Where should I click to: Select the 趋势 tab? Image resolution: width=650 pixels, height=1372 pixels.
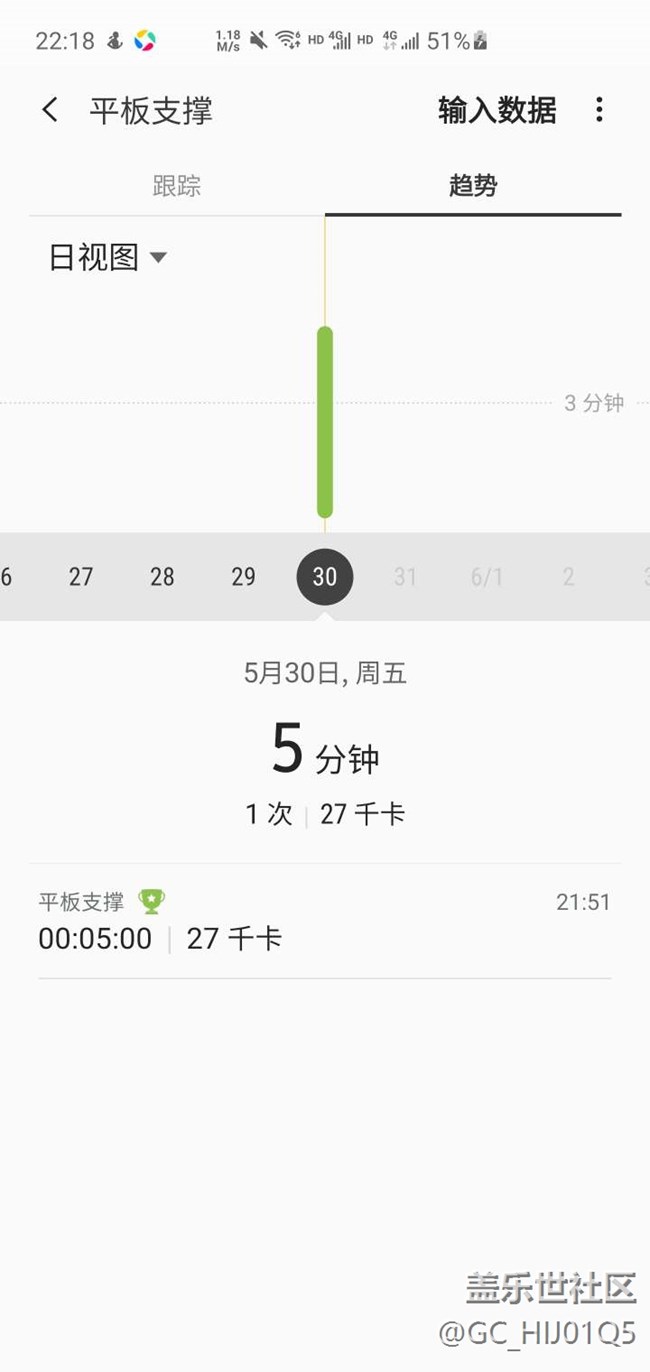click(473, 186)
